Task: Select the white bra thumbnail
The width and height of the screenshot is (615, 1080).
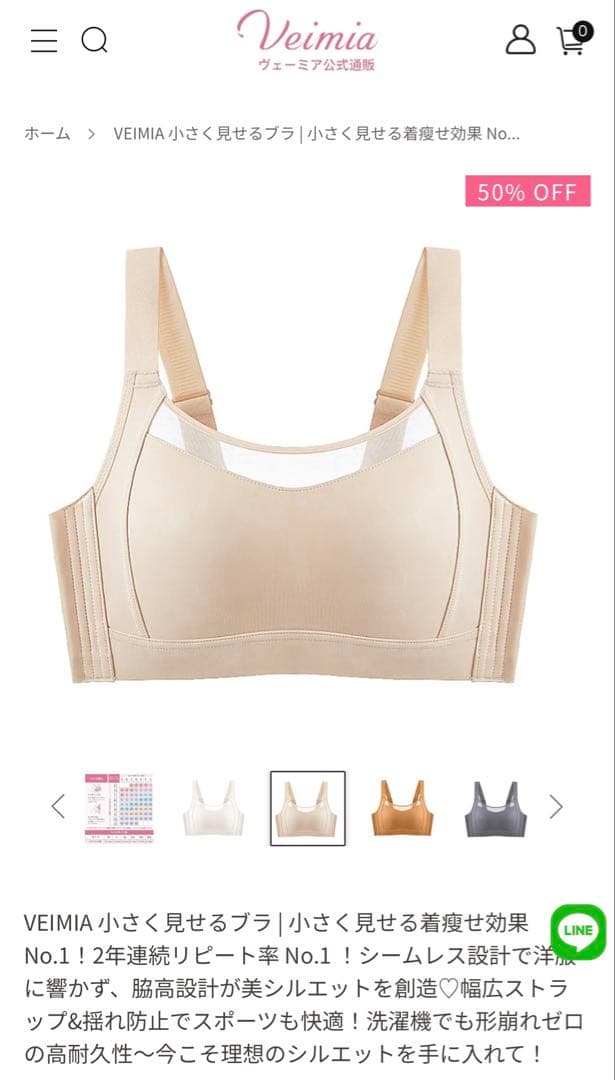Action: [213, 808]
